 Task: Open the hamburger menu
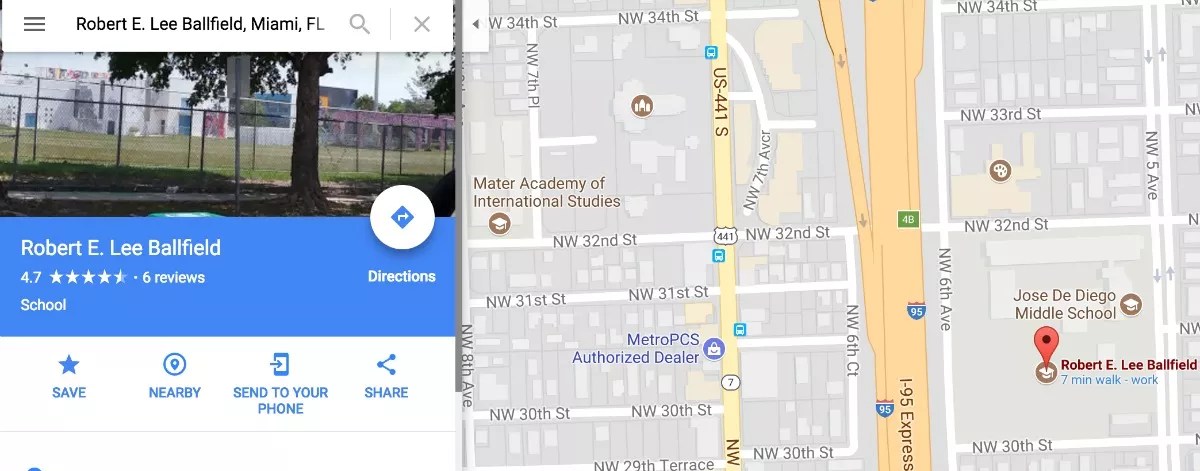point(34,24)
